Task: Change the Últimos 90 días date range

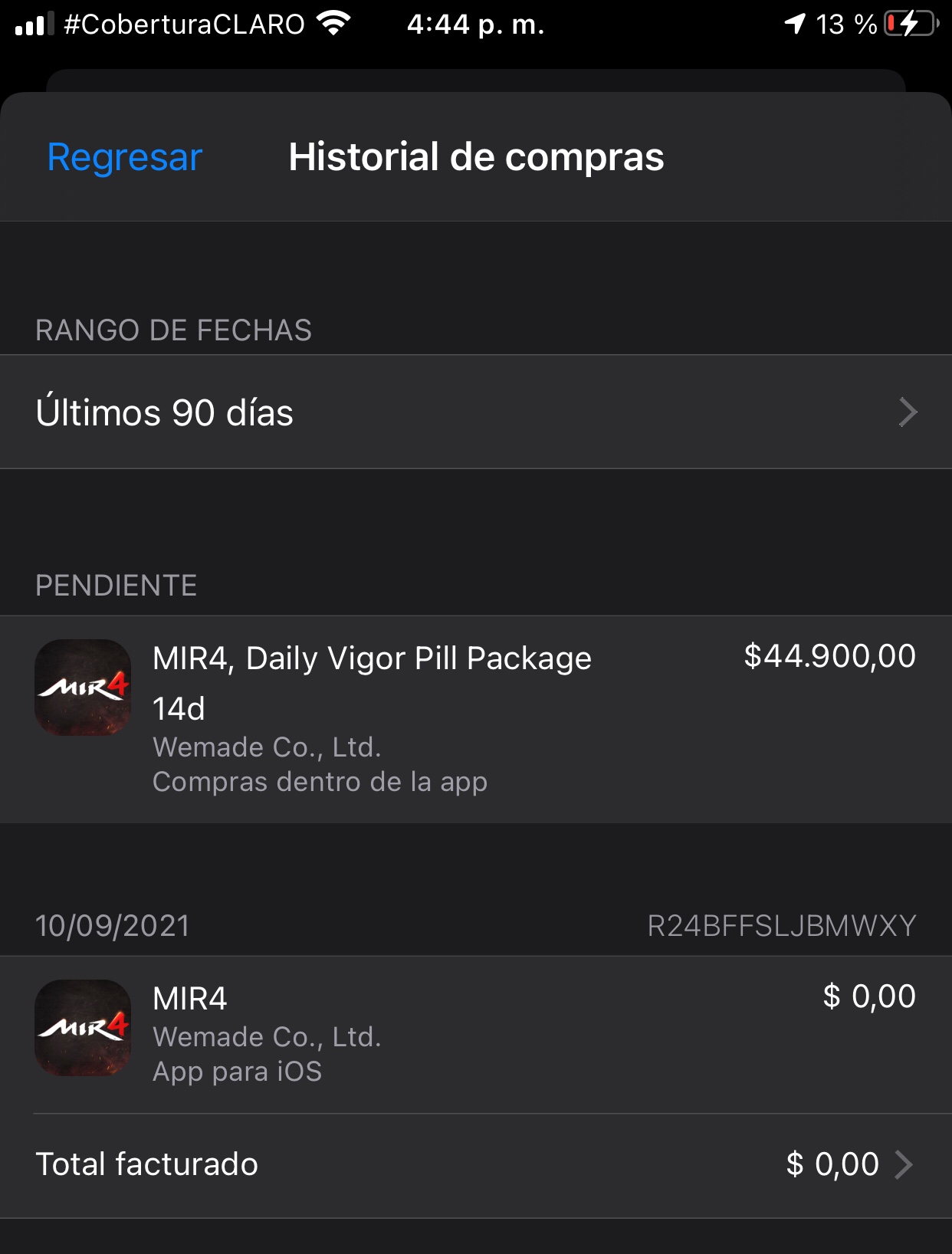Action: pyautogui.click(x=475, y=412)
